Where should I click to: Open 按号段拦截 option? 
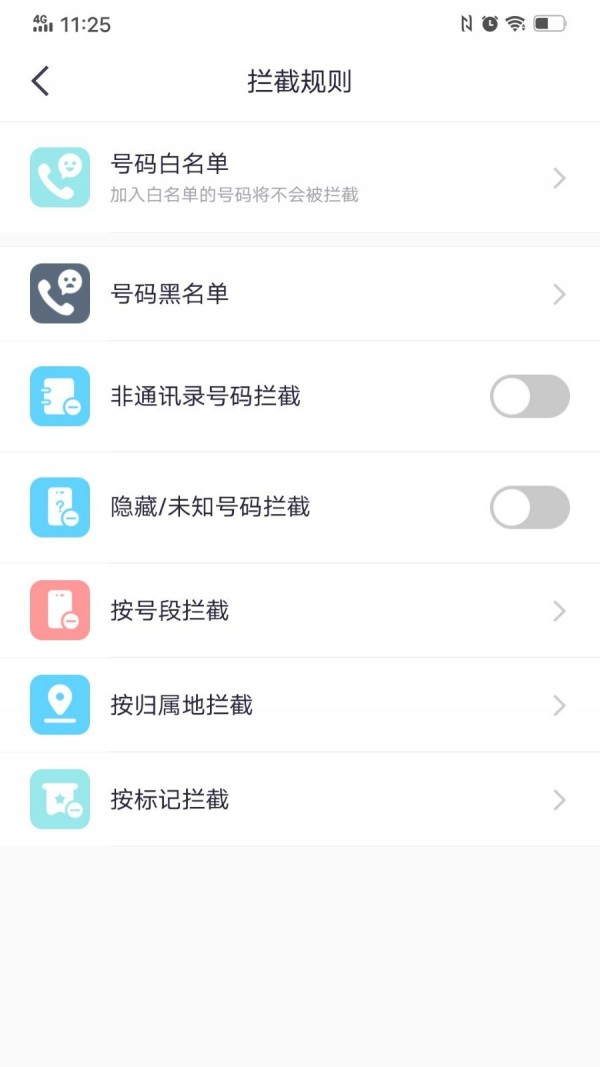click(x=300, y=610)
